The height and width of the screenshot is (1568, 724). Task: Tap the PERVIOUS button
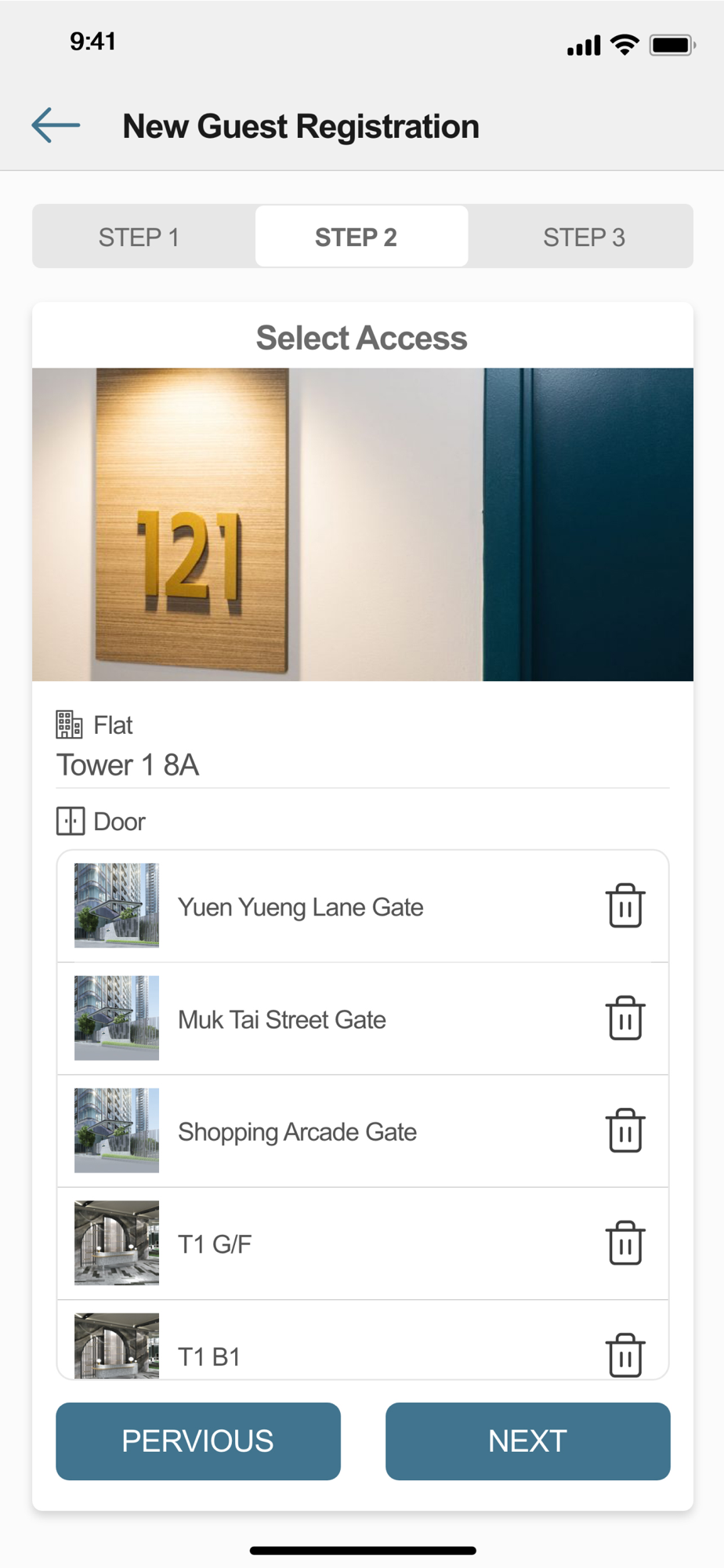(198, 1441)
